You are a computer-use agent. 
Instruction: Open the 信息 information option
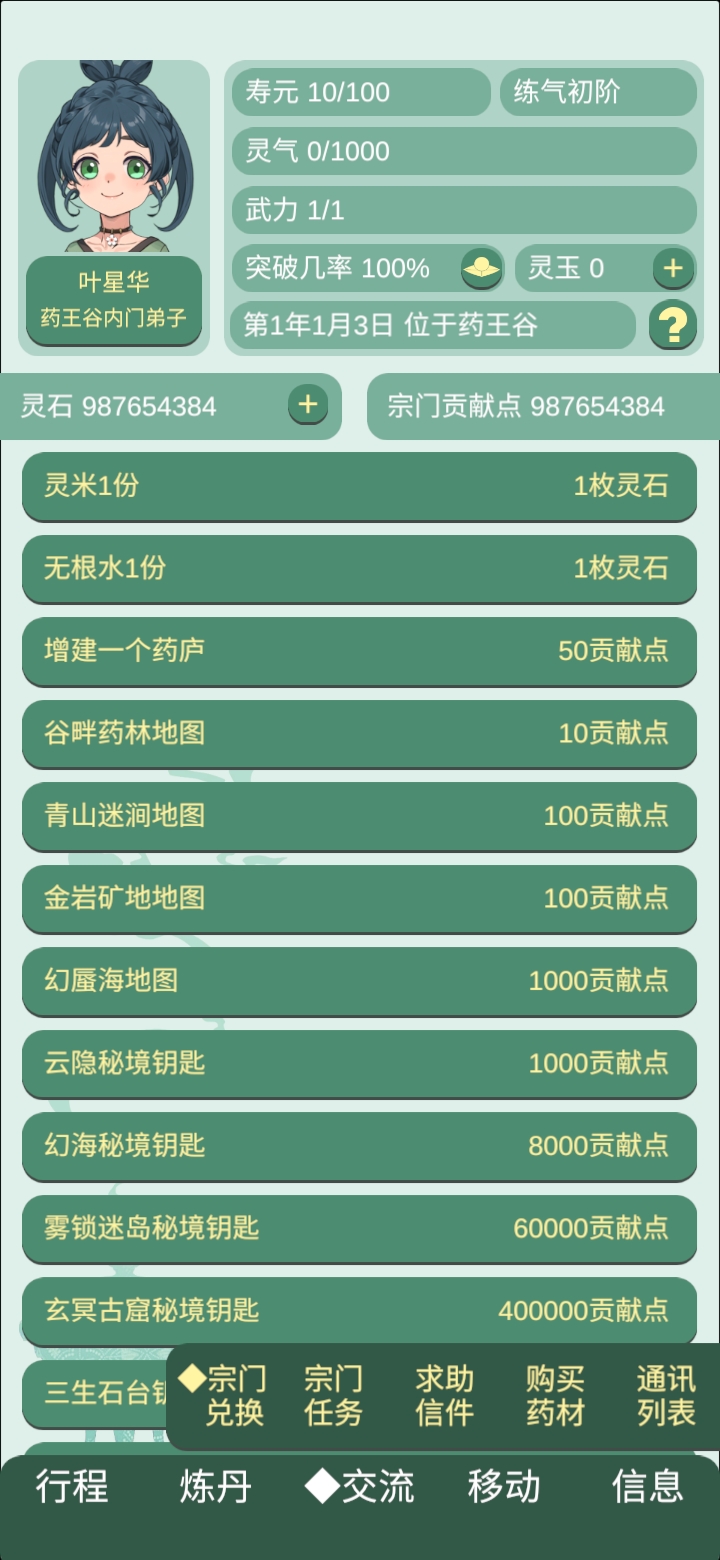(648, 1487)
